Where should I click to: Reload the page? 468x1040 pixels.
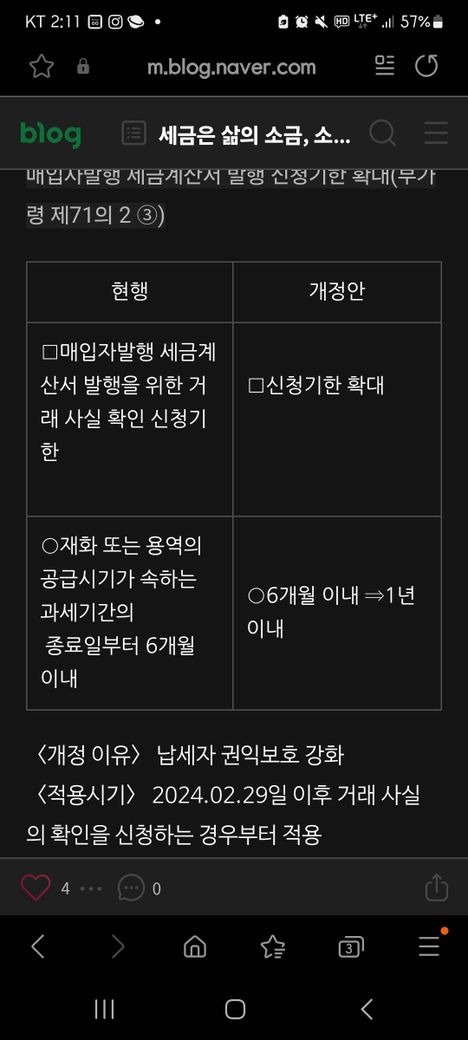click(426, 66)
